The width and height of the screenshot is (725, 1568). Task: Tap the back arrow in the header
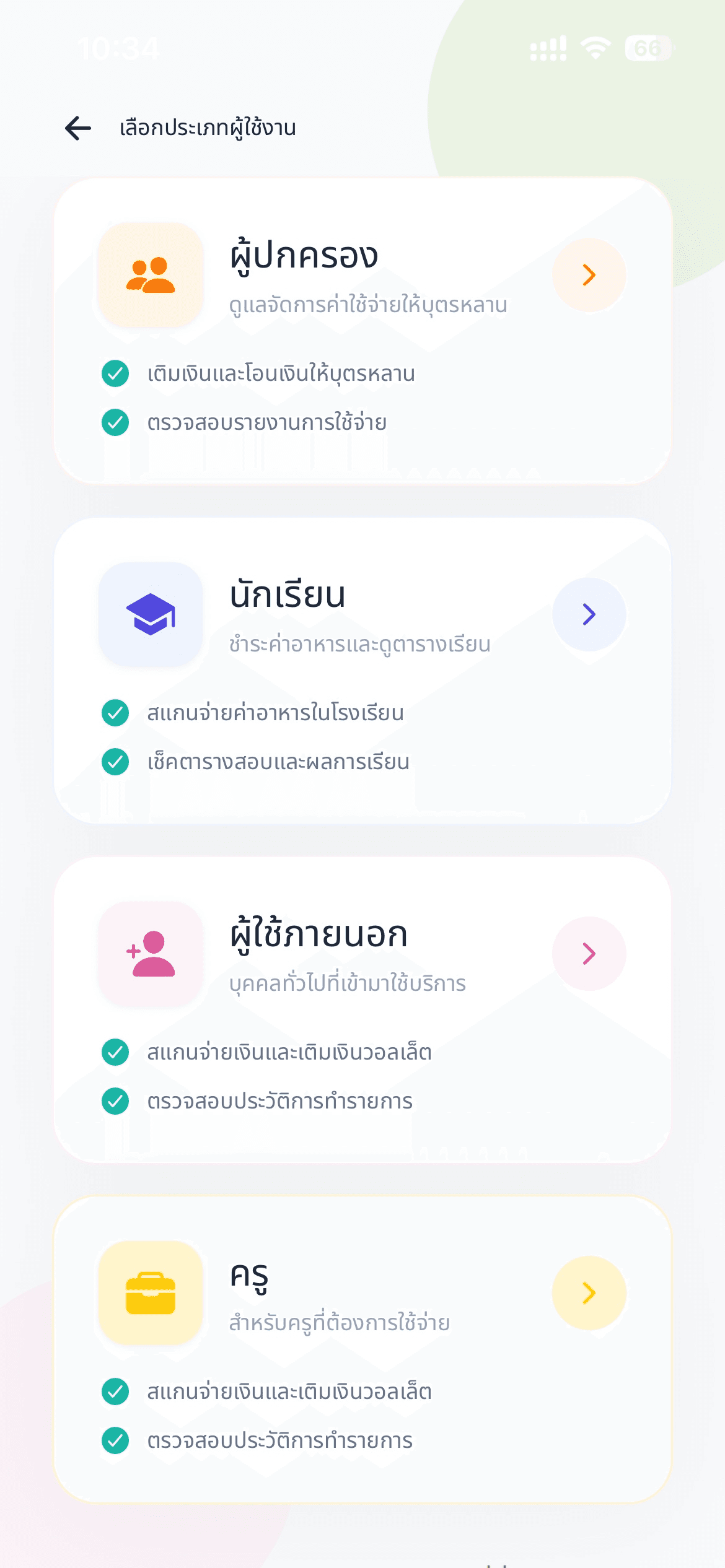tap(77, 128)
